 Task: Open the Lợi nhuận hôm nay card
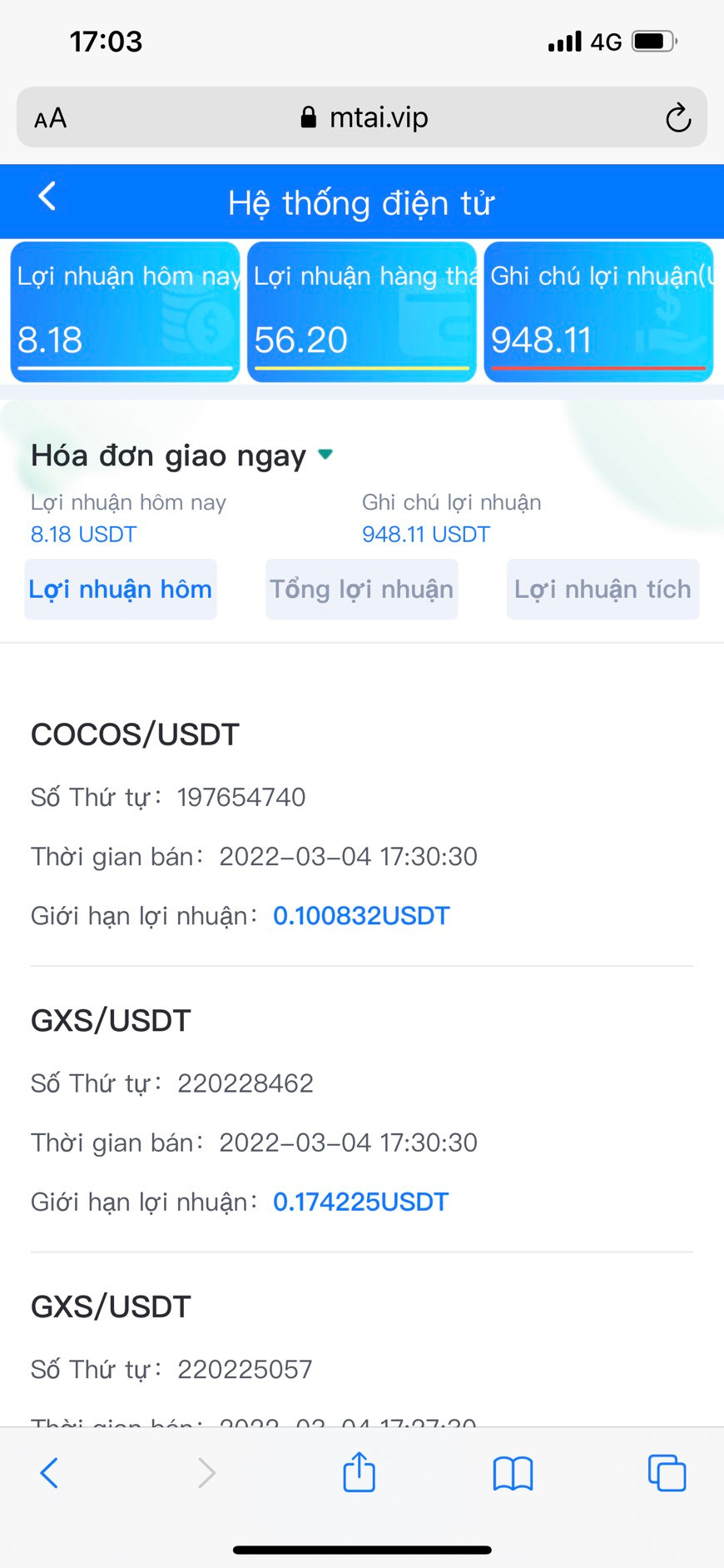tap(125, 311)
